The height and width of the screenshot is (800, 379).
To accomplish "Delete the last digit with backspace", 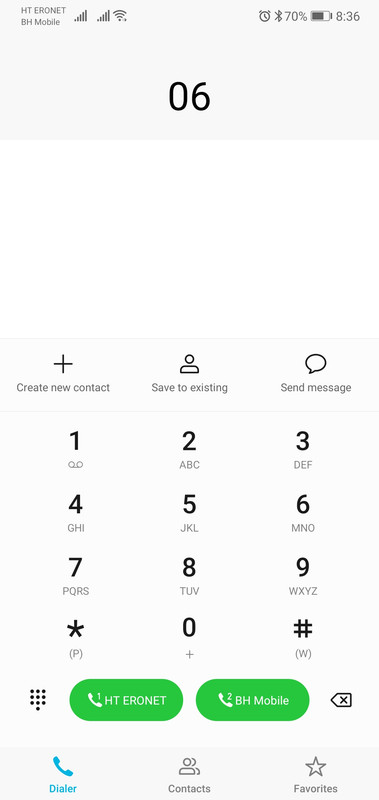I will (x=341, y=700).
